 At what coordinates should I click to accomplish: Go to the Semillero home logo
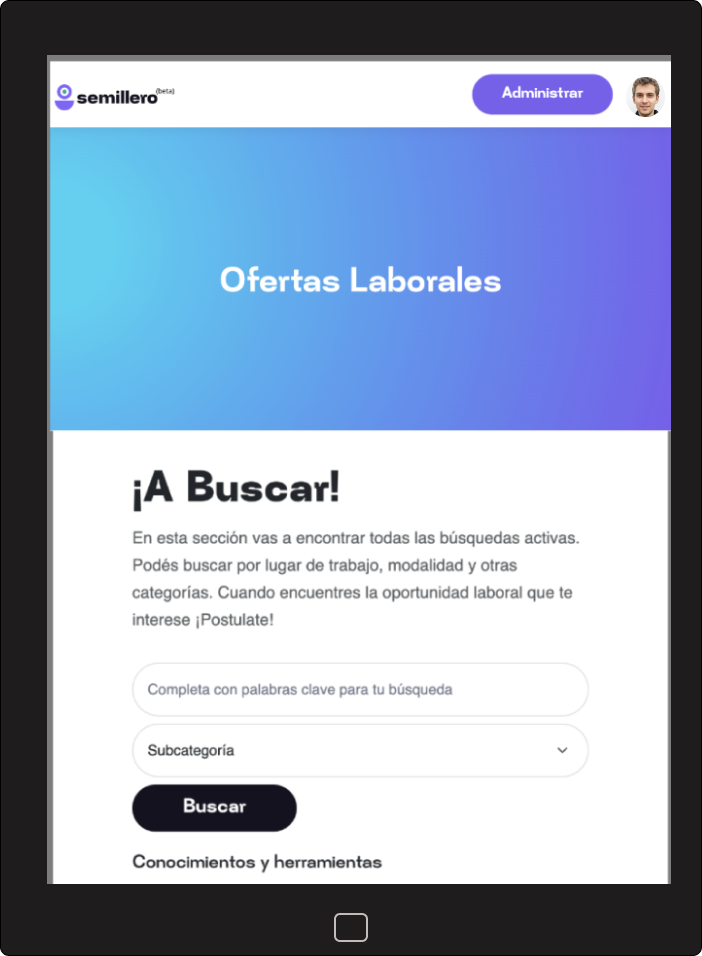click(x=114, y=97)
